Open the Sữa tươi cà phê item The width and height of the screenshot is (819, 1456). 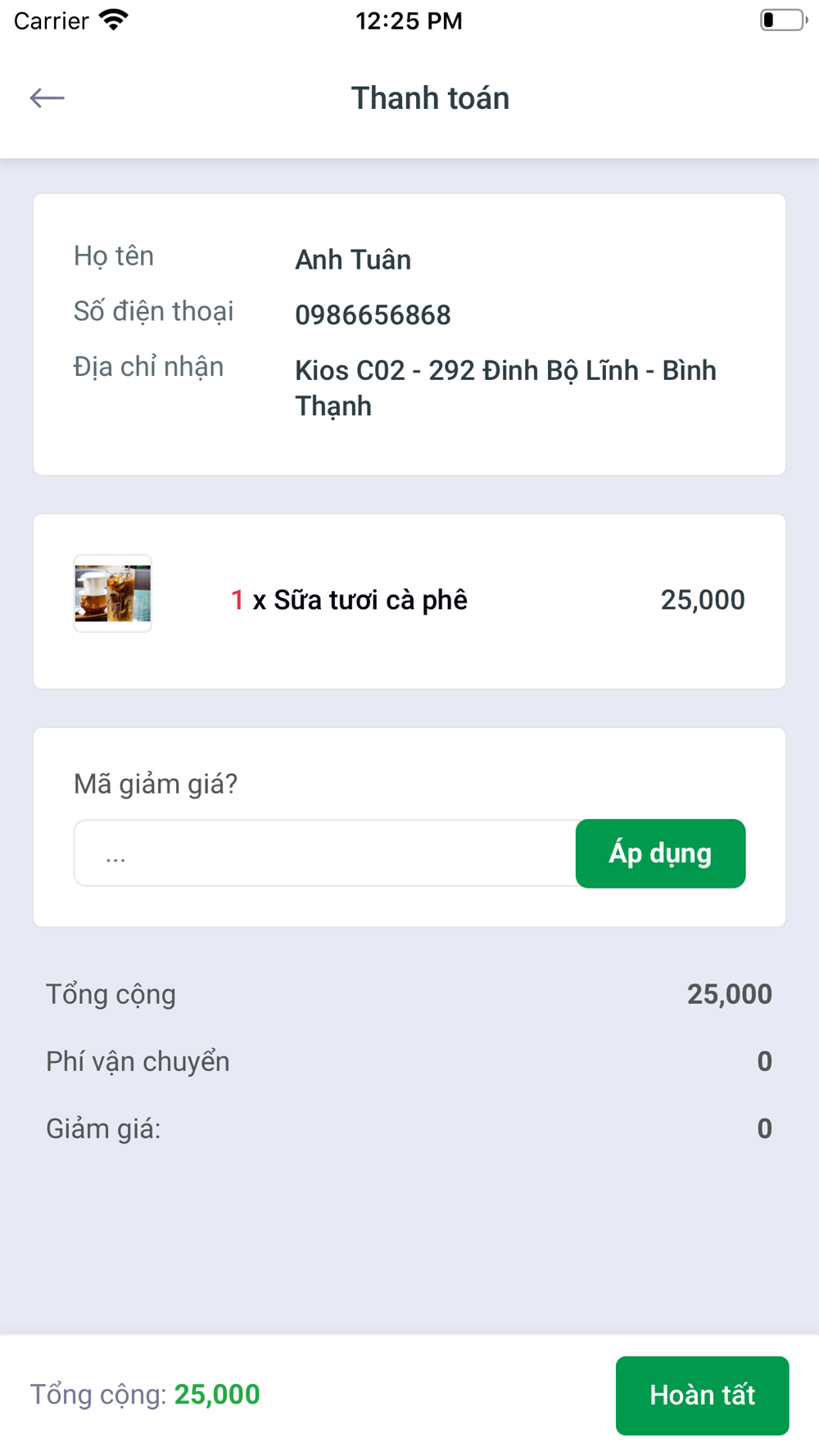[409, 601]
